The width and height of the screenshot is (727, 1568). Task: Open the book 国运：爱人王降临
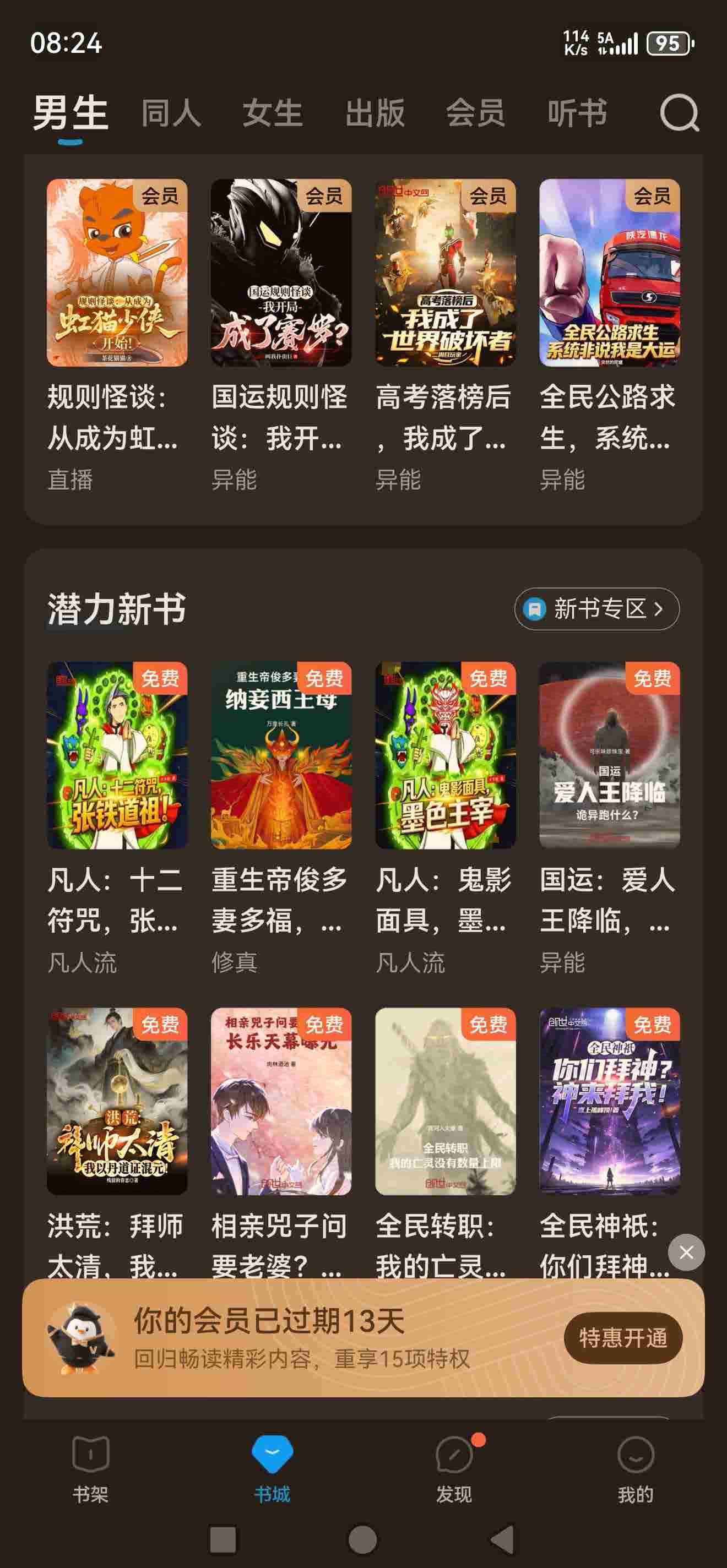tap(609, 755)
